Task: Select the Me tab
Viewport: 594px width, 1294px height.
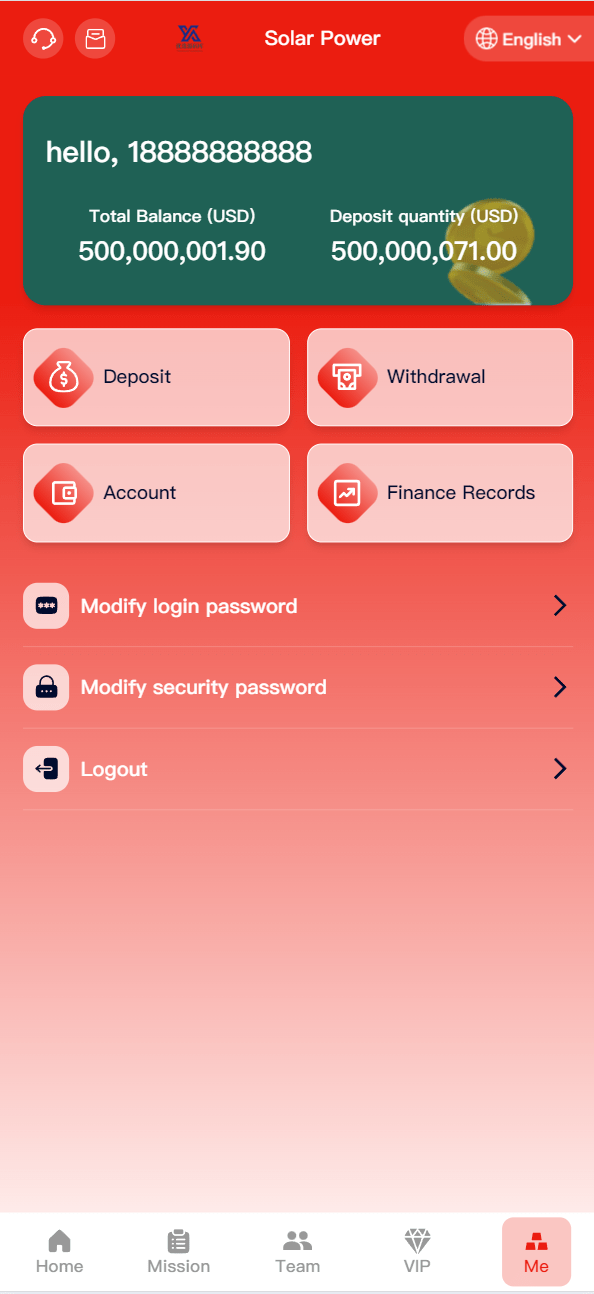Action: click(x=536, y=1252)
